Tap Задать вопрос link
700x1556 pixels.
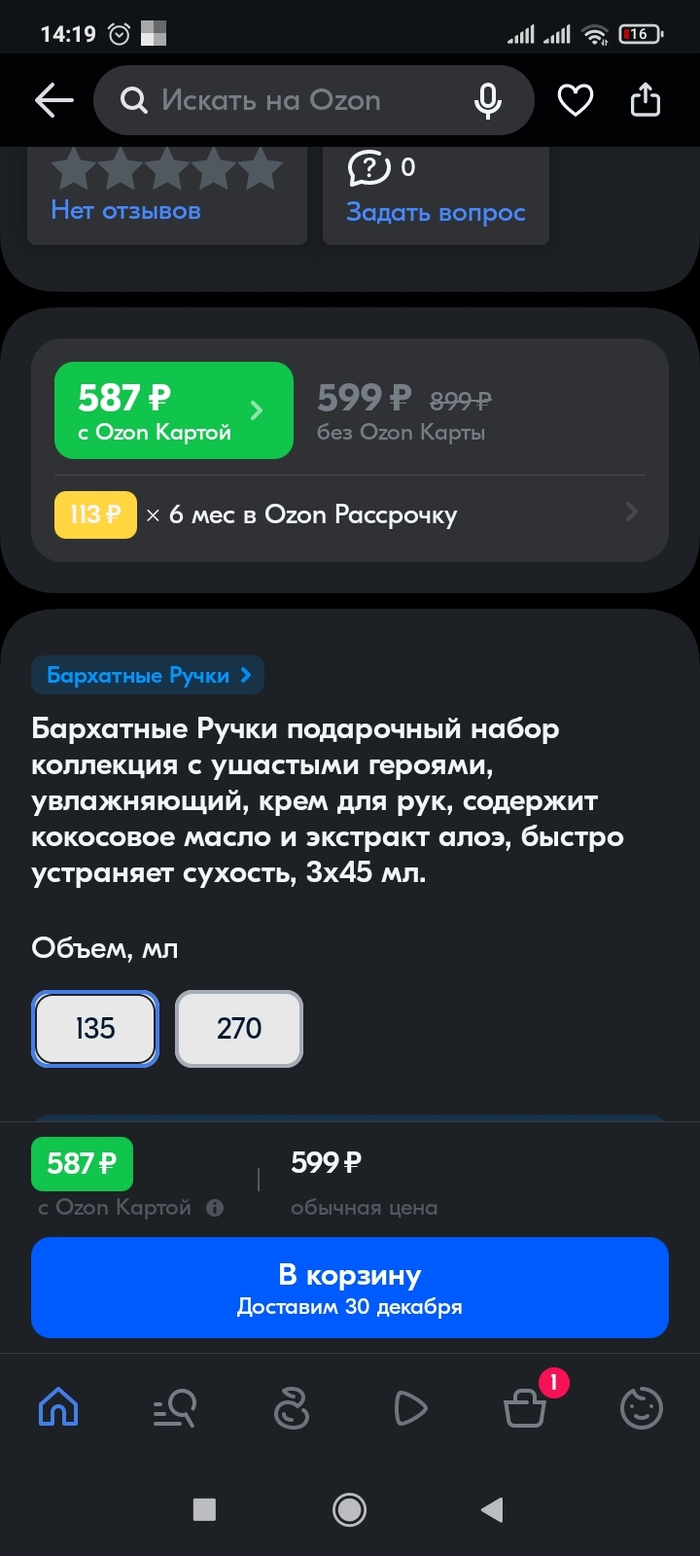coord(435,212)
